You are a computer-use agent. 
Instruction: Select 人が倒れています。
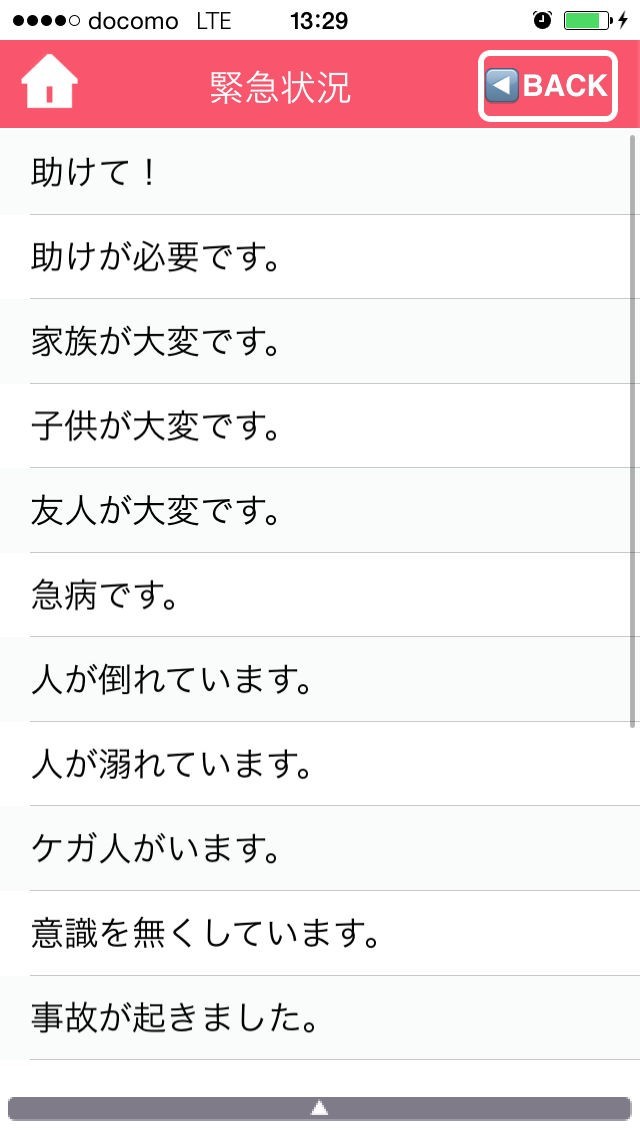(x=320, y=680)
